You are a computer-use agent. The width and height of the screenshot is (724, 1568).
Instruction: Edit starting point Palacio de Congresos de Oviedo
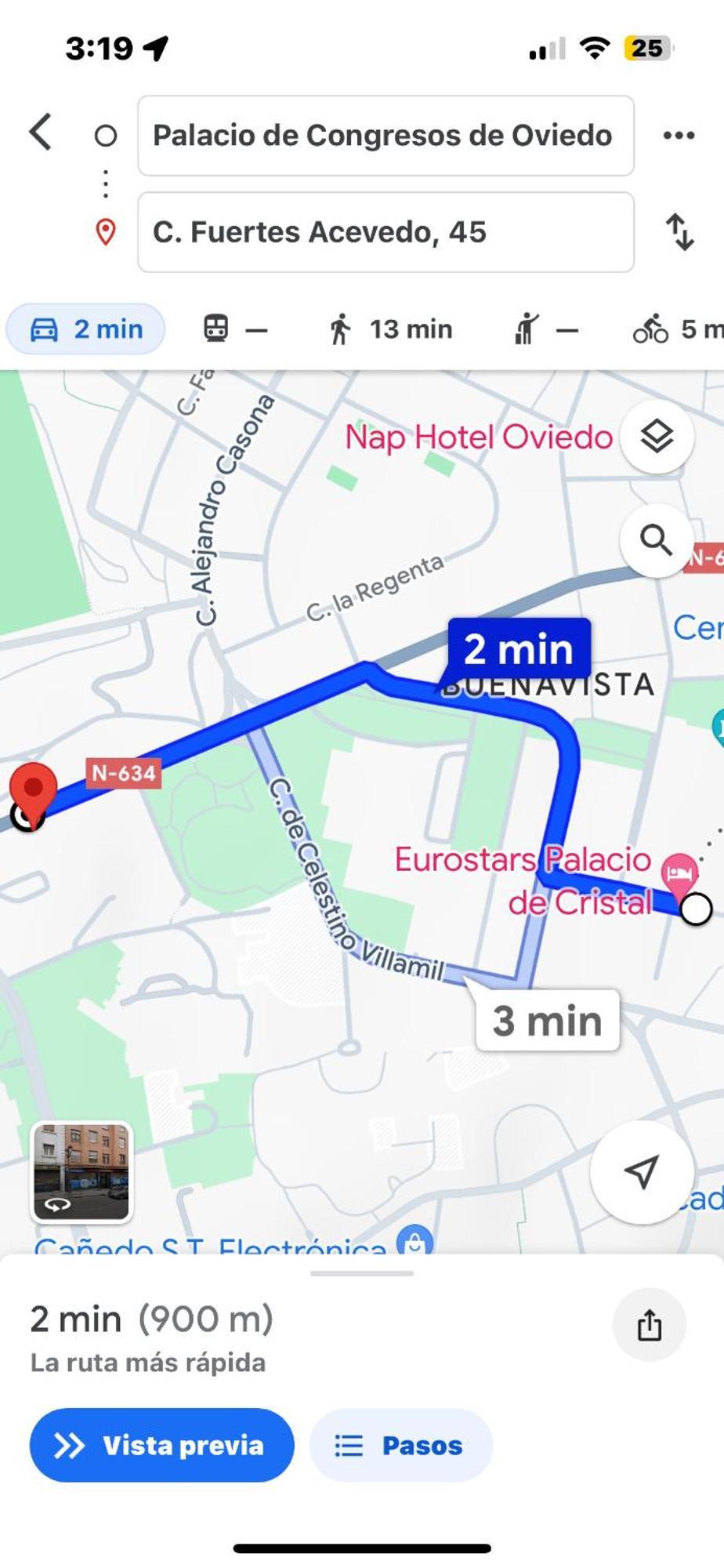click(386, 136)
